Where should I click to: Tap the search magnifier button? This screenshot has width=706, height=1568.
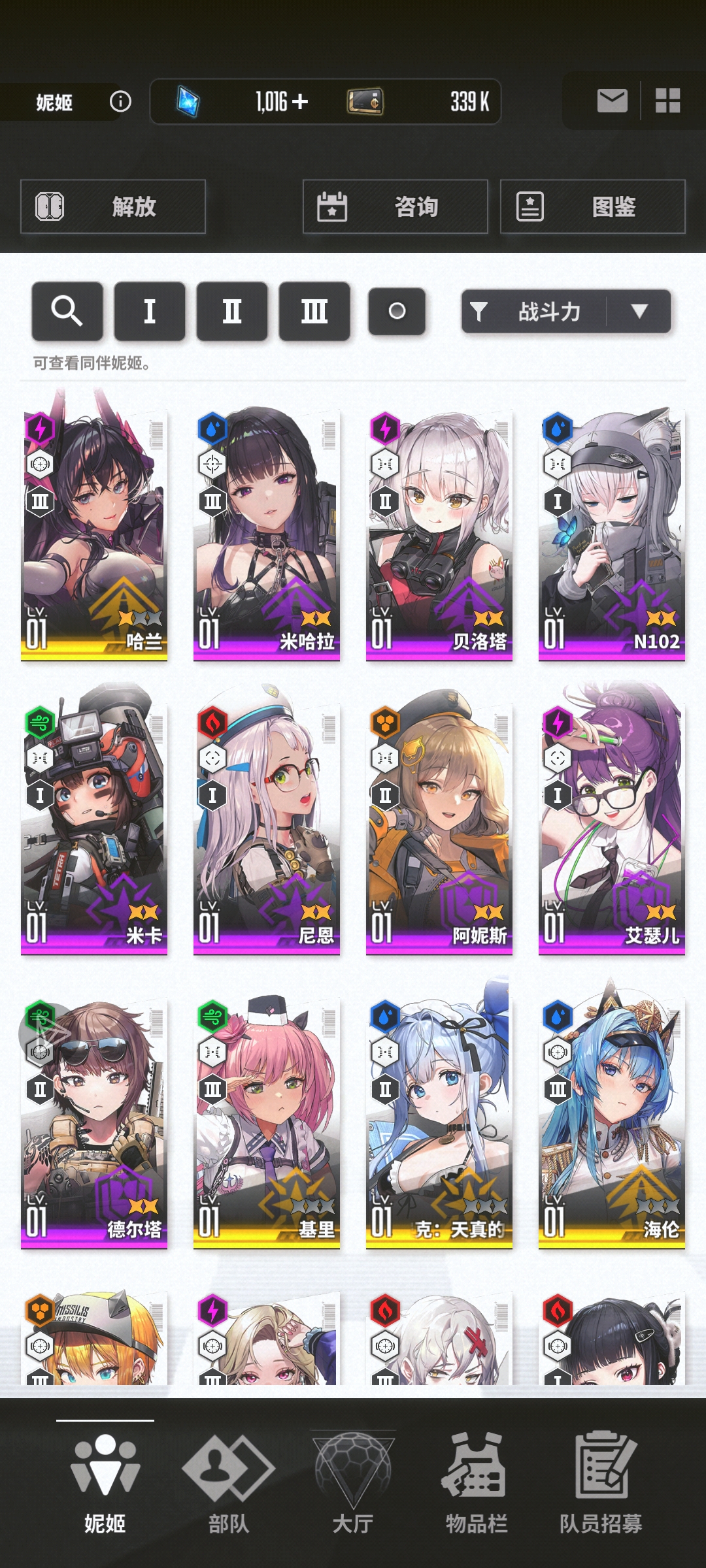[67, 311]
